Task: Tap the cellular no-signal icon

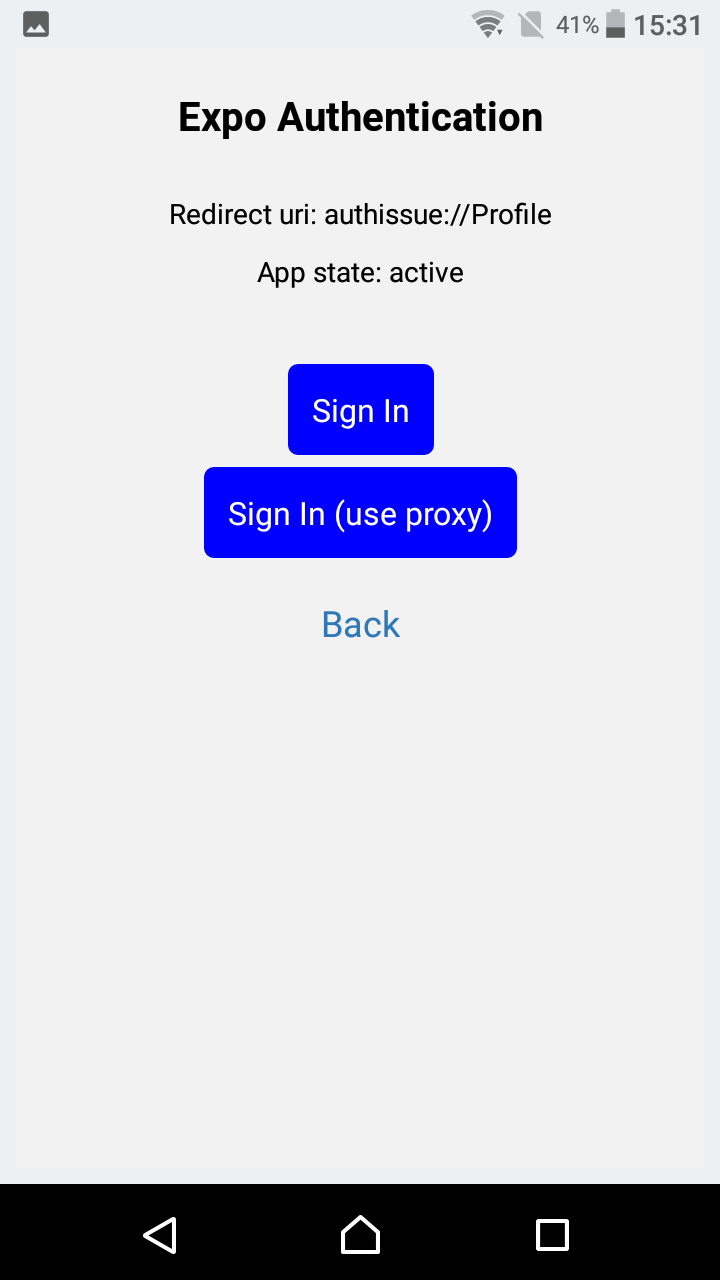Action: coord(529,23)
